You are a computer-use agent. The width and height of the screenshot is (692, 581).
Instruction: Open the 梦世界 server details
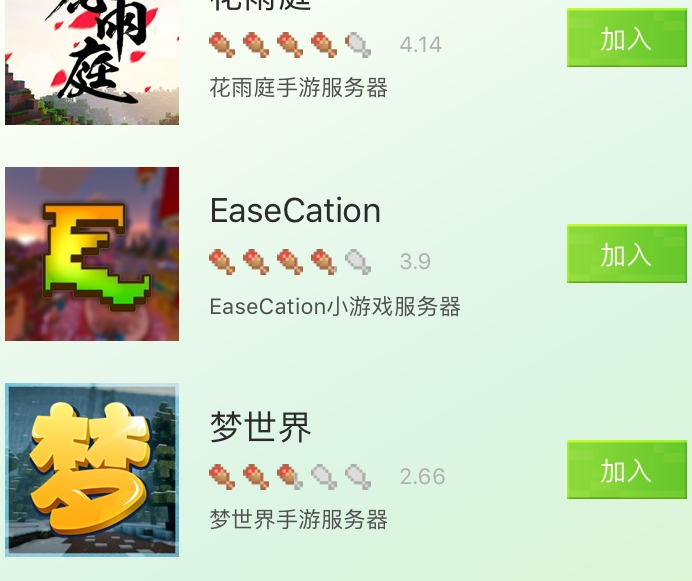pyautogui.click(x=260, y=427)
